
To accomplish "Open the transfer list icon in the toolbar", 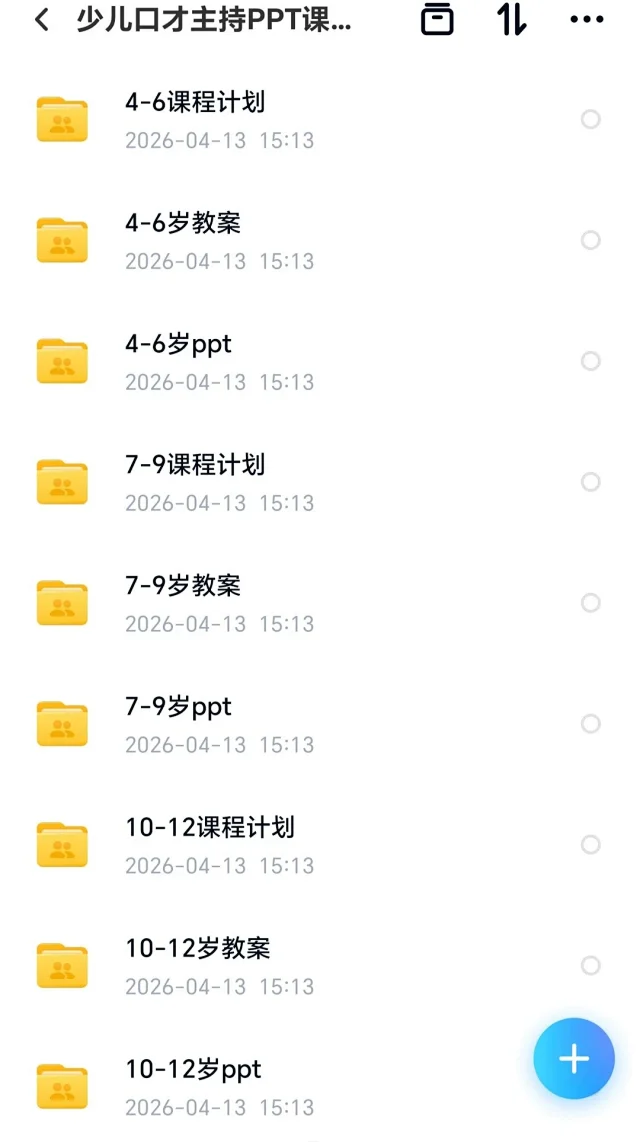I will coord(437,20).
